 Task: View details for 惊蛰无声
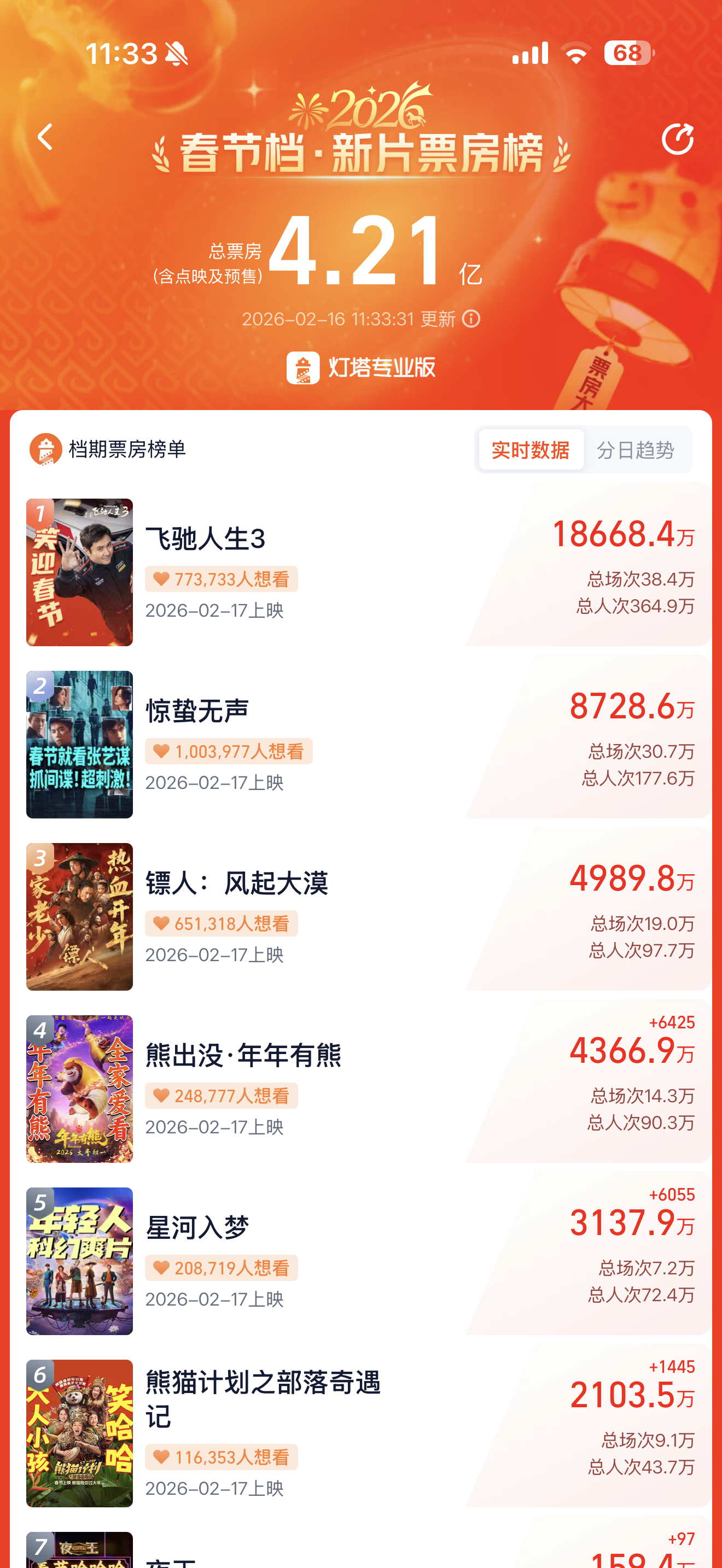pos(197,711)
